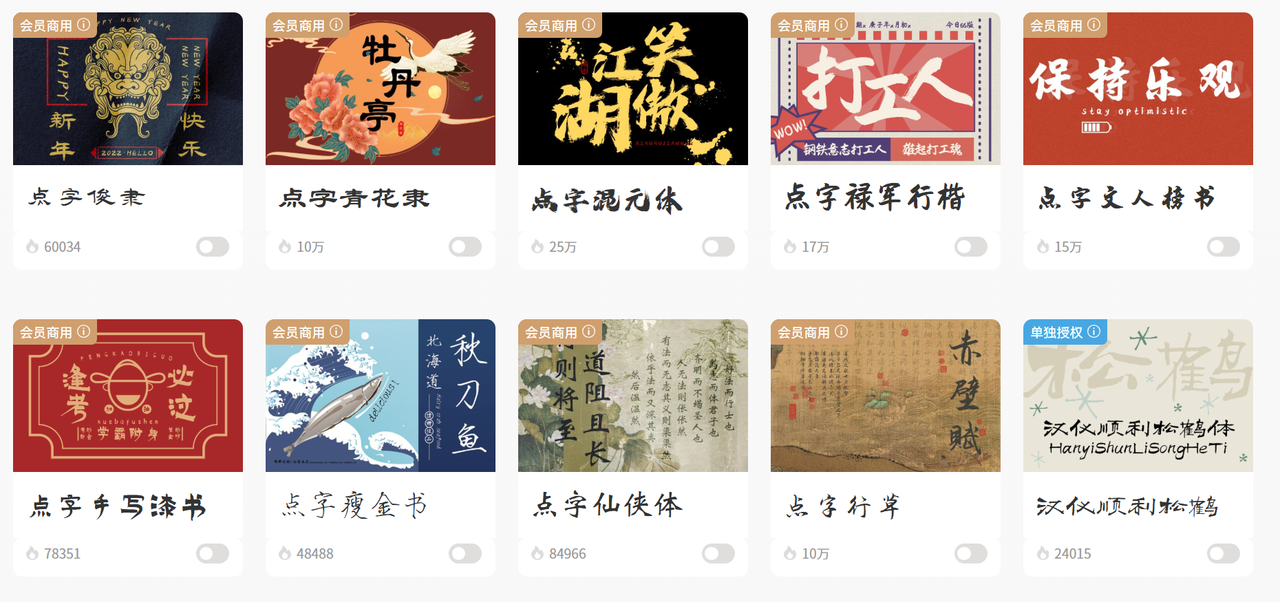Enable the 点字文人榜书 switch
This screenshot has width=1280, height=602.
coord(1223,247)
